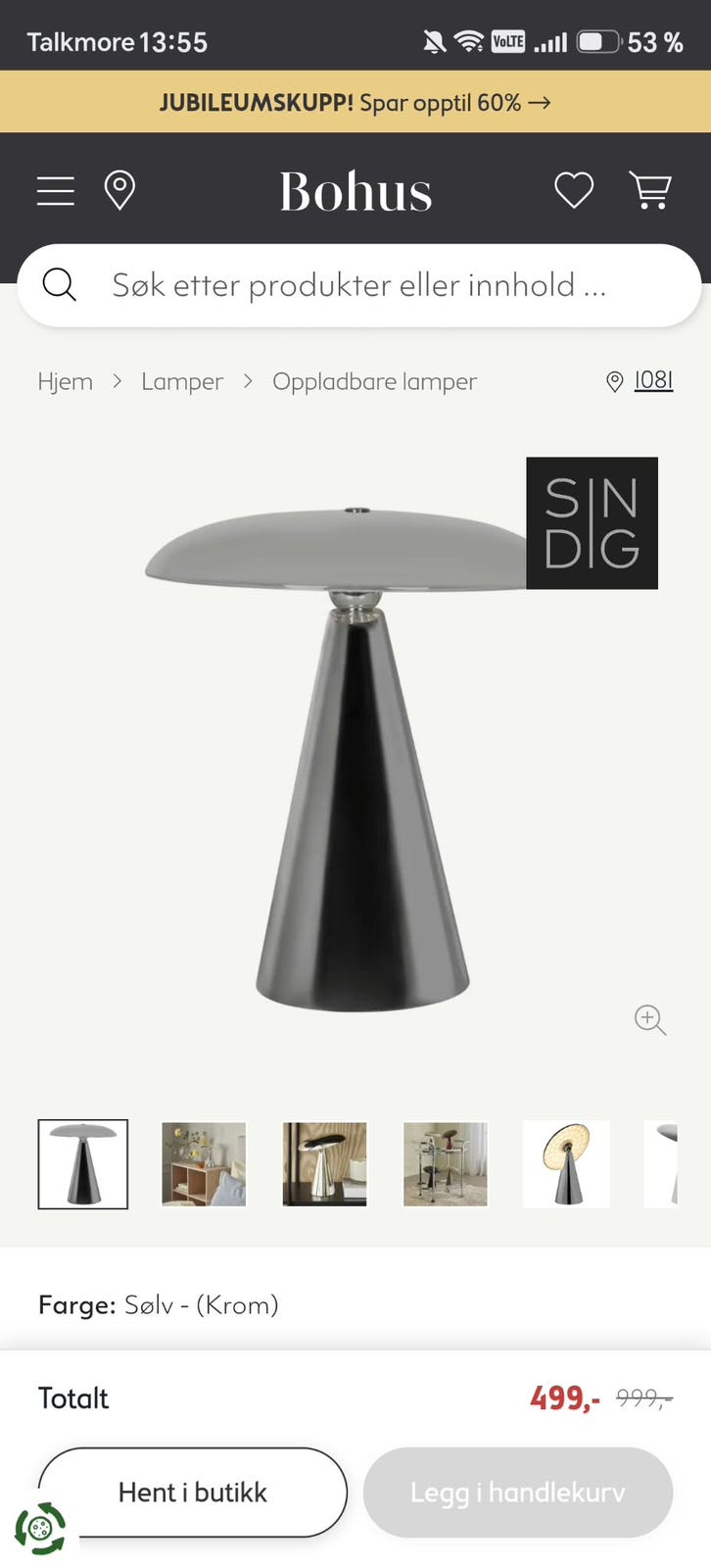This screenshot has width=711, height=1568.
Task: Open the Jubileumskupp sale banner
Action: coord(355,102)
